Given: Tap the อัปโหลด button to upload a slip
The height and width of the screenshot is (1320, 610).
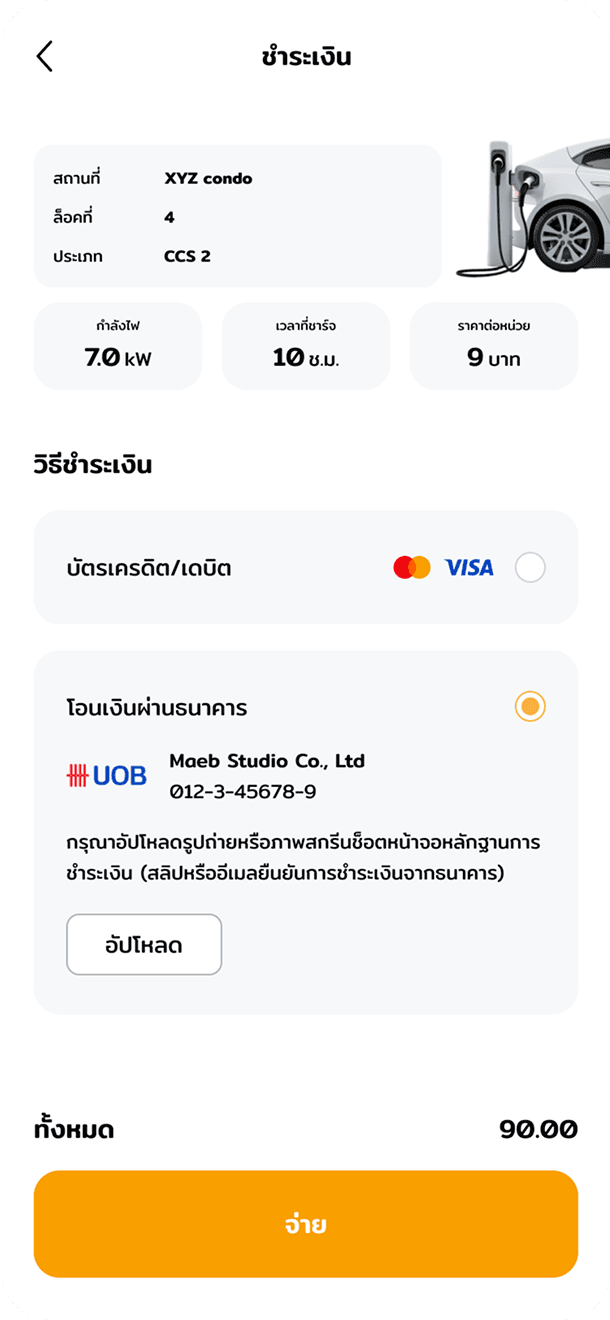Looking at the screenshot, I should point(144,944).
